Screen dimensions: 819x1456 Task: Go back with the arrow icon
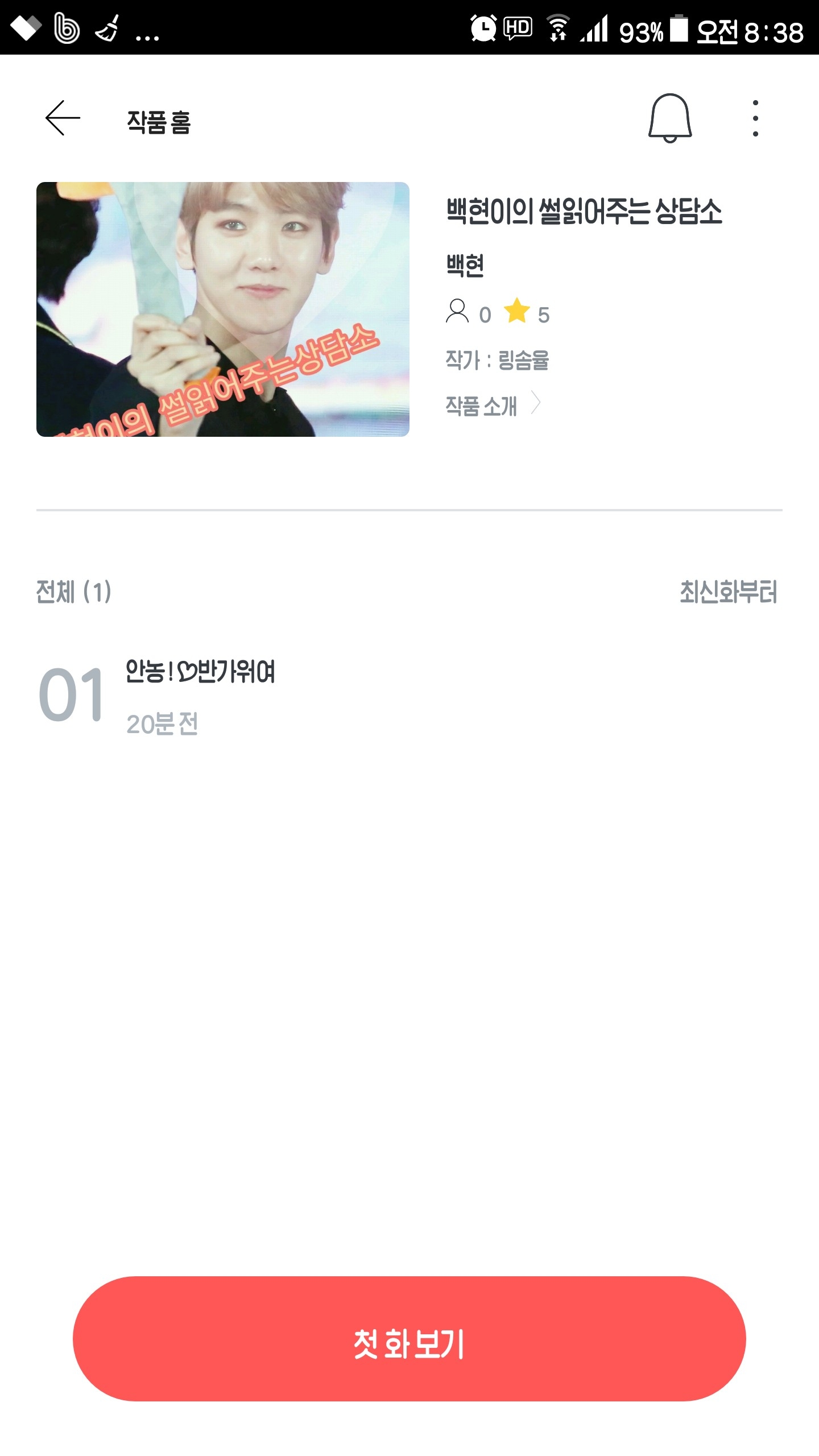pos(63,118)
